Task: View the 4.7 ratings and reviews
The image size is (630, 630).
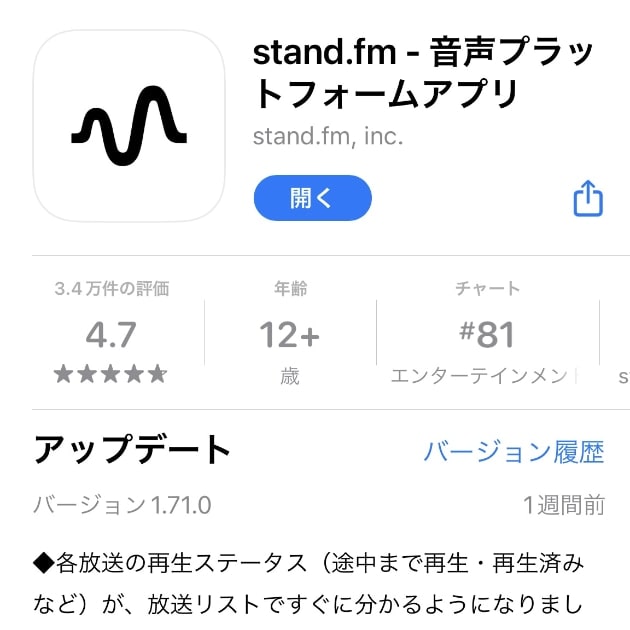Action: pos(111,335)
